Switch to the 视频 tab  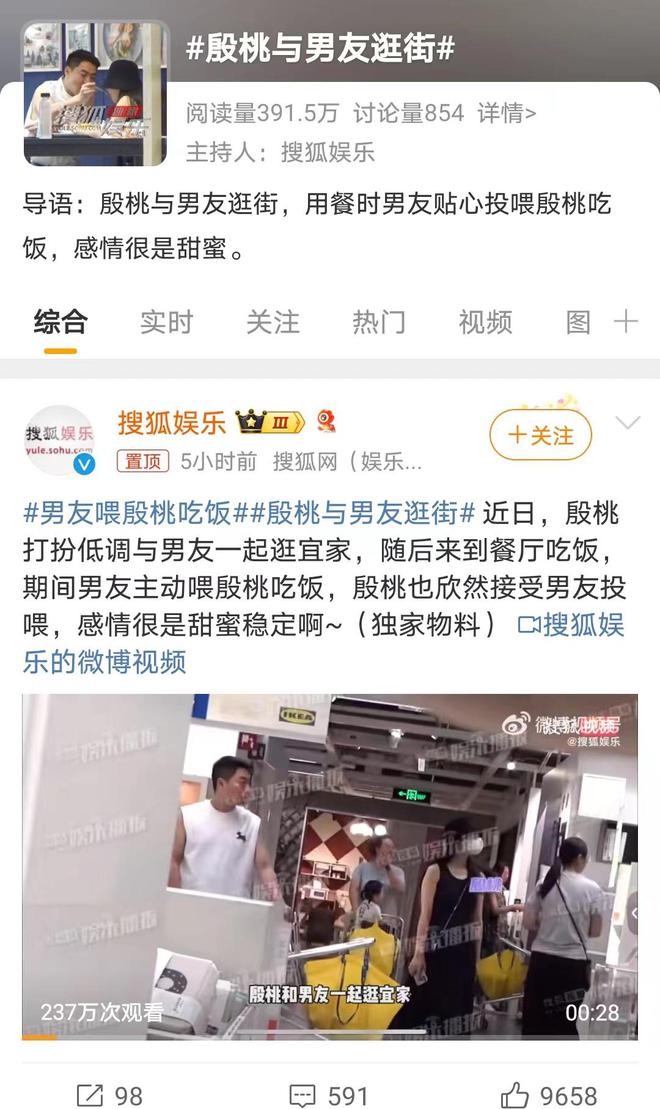point(485,321)
